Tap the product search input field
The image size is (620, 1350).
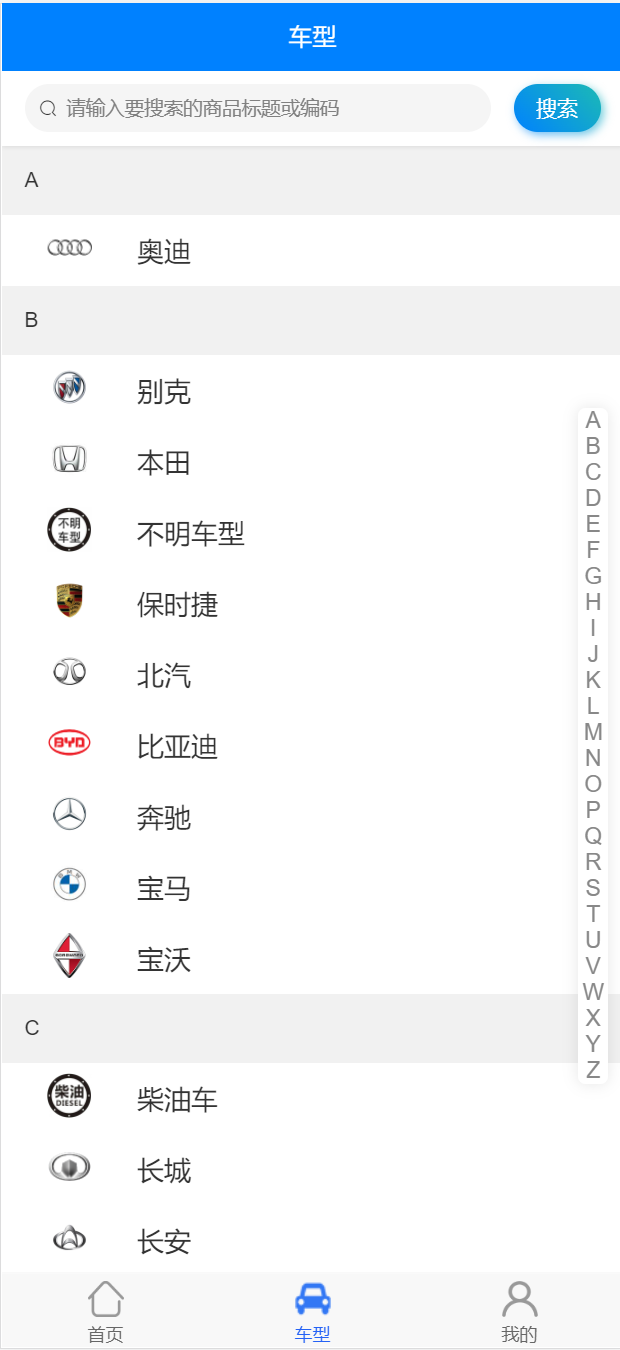pyautogui.click(x=260, y=108)
